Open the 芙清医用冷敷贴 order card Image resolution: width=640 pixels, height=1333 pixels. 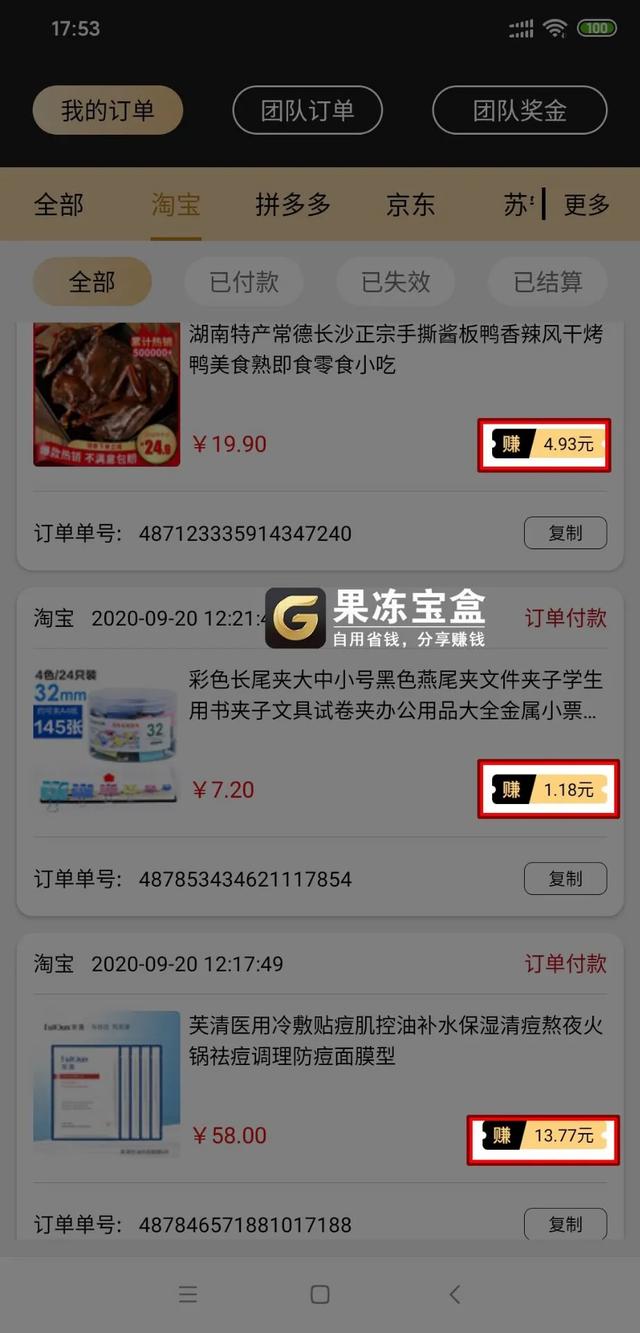click(395, 1041)
